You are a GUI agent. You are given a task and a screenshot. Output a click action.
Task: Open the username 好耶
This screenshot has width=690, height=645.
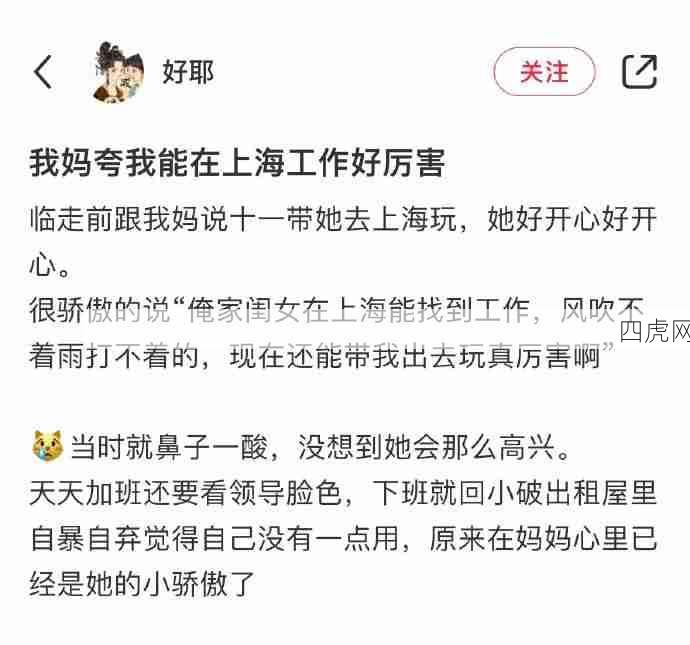pyautogui.click(x=188, y=72)
